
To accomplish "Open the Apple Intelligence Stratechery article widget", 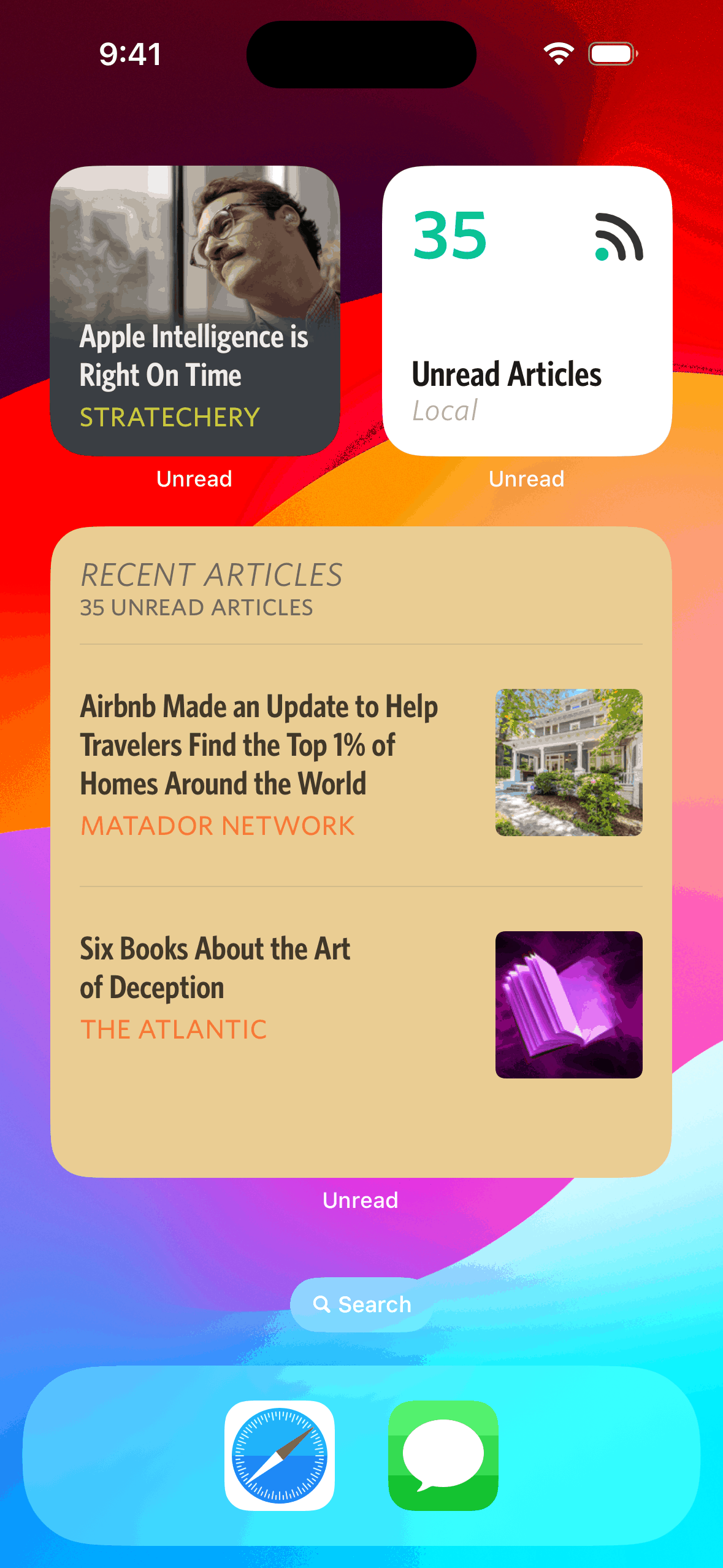I will pos(195,311).
